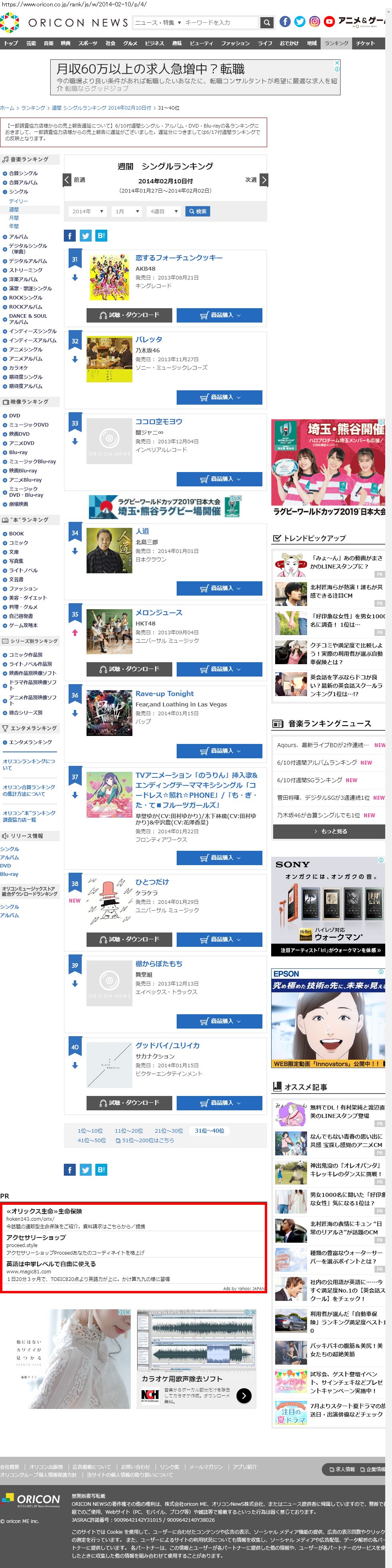Open the ランキング top navigation tab
392x1568 pixels.
(336, 43)
